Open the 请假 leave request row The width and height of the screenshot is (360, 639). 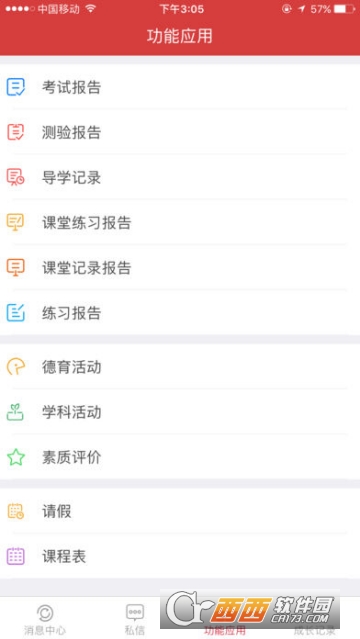180,511
